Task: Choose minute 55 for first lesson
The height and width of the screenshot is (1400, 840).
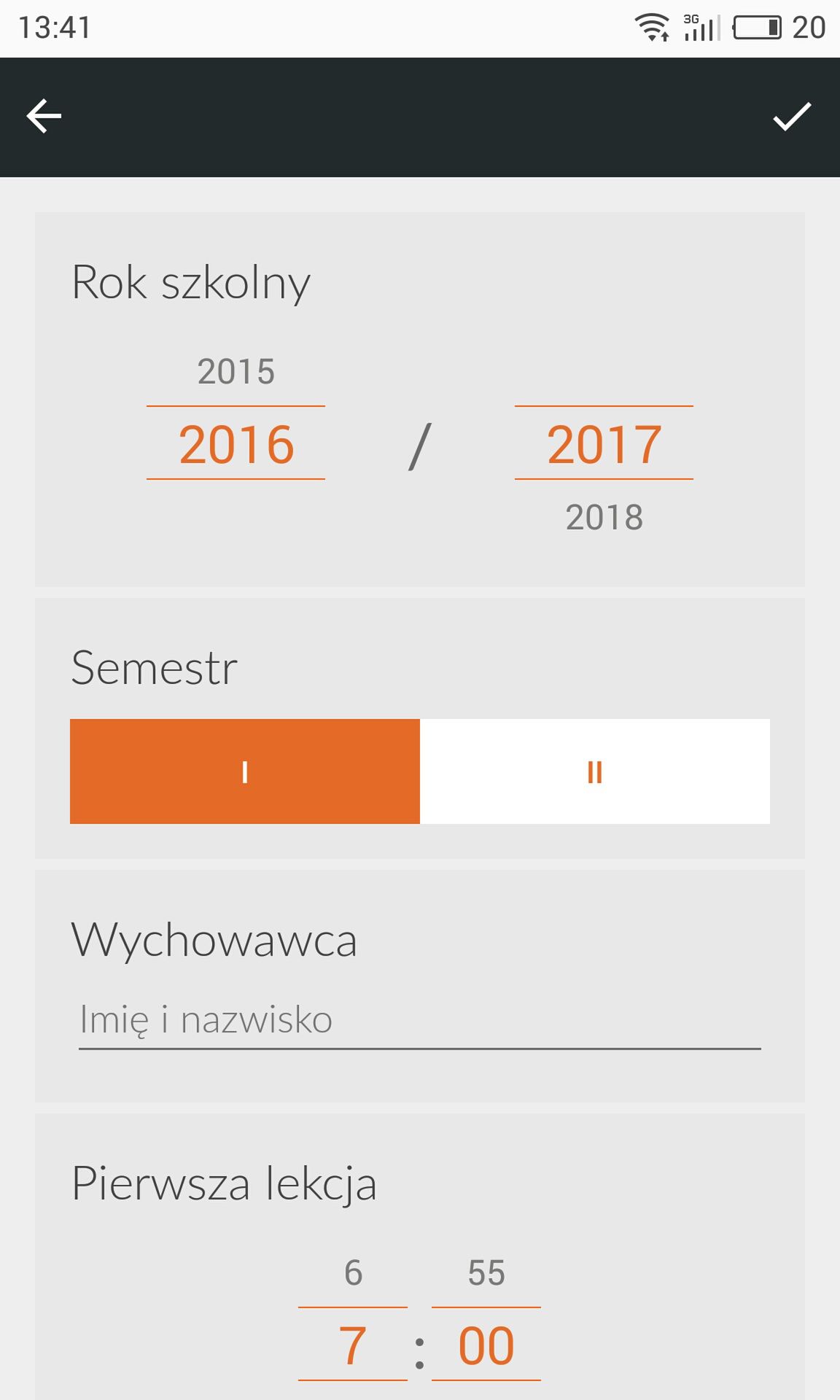Action: click(x=486, y=1272)
